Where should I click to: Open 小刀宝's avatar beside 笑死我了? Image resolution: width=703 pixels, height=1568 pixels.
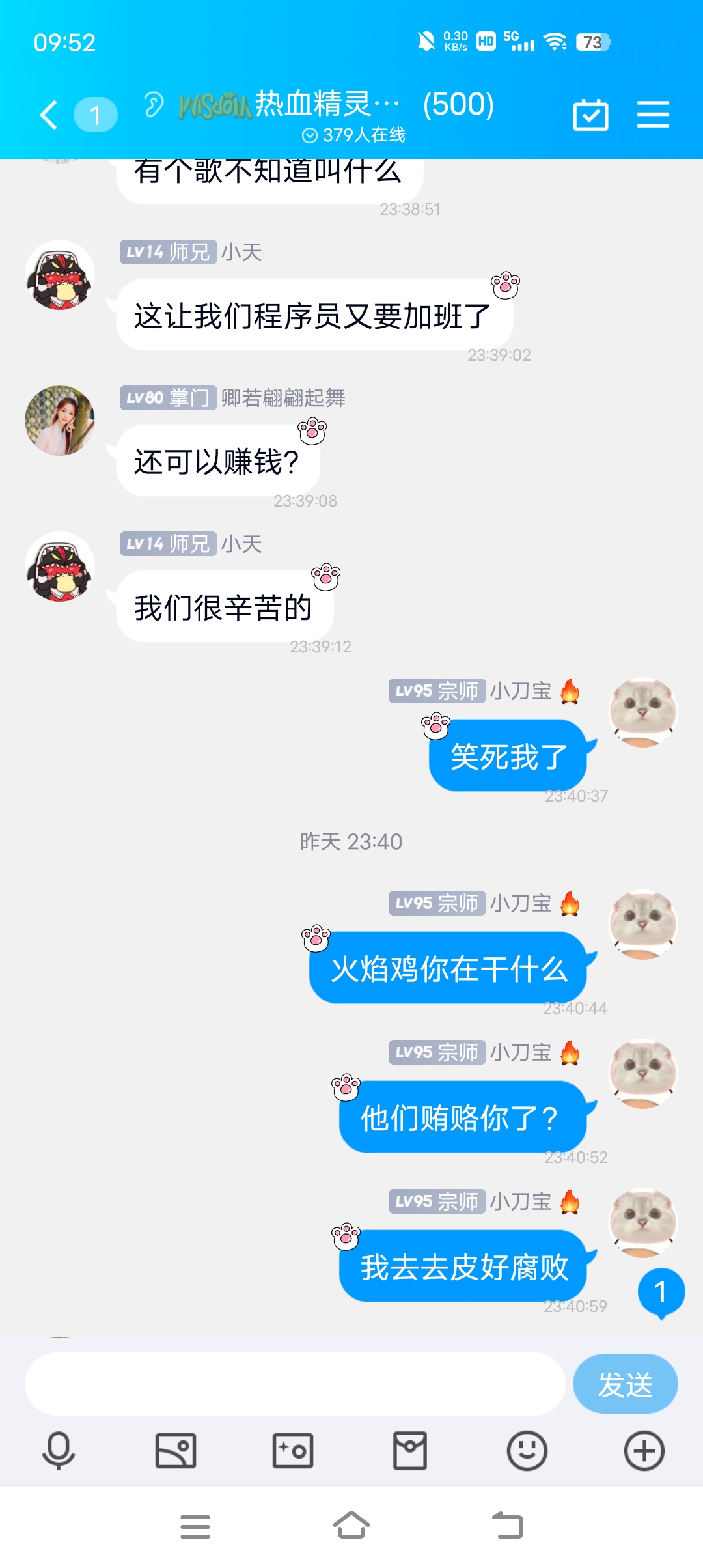coord(643,712)
